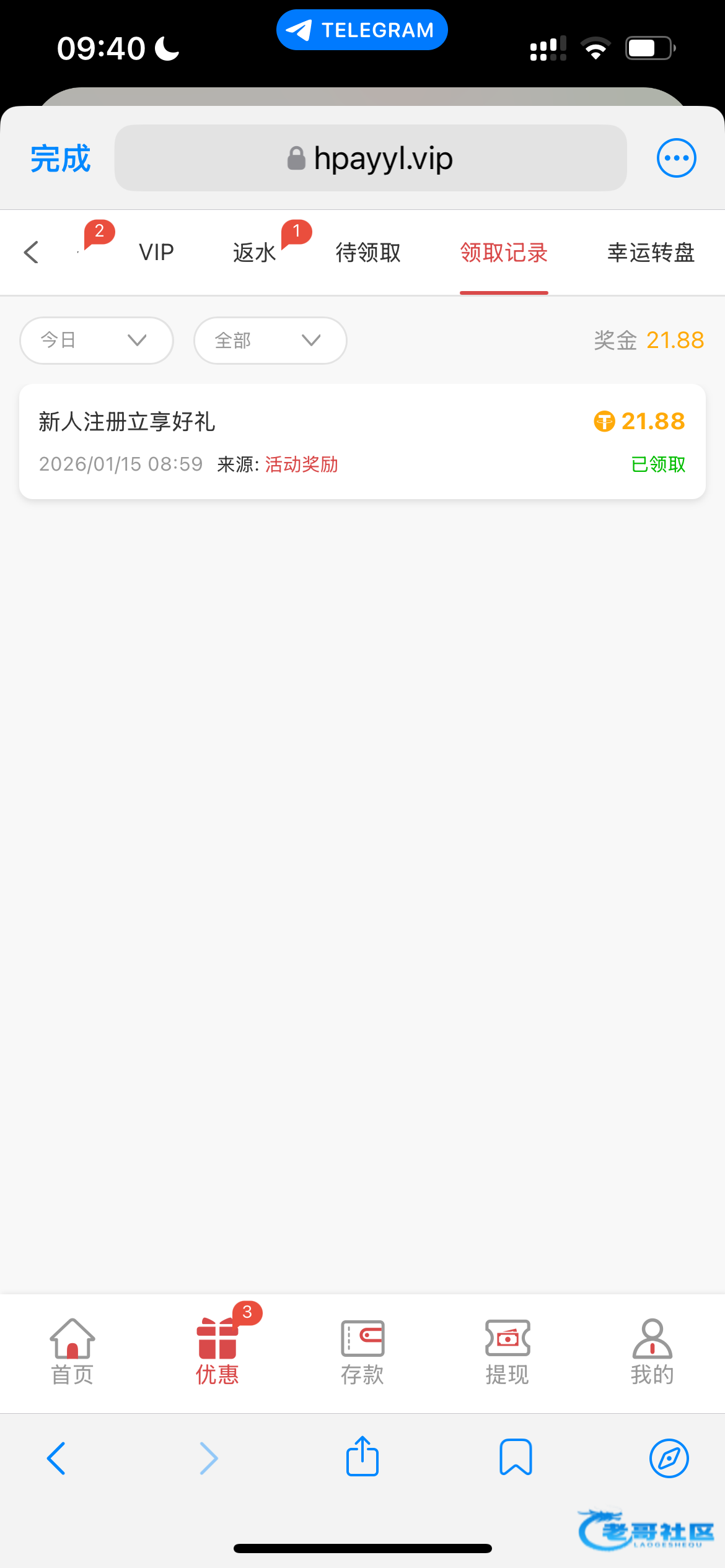The width and height of the screenshot is (725, 1568).
Task: Tap the Telegram pill to return
Action: click(362, 30)
